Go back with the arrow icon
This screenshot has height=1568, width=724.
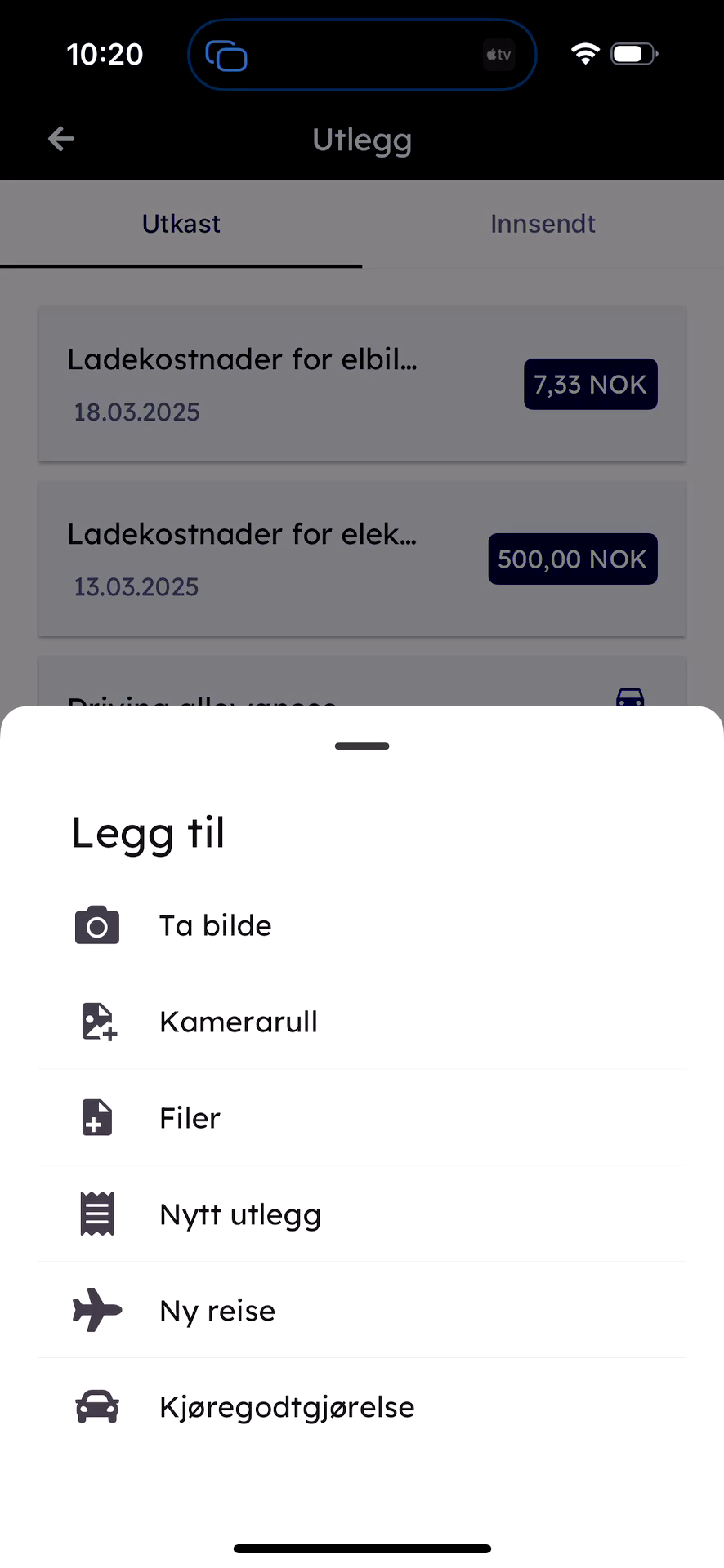(x=61, y=139)
